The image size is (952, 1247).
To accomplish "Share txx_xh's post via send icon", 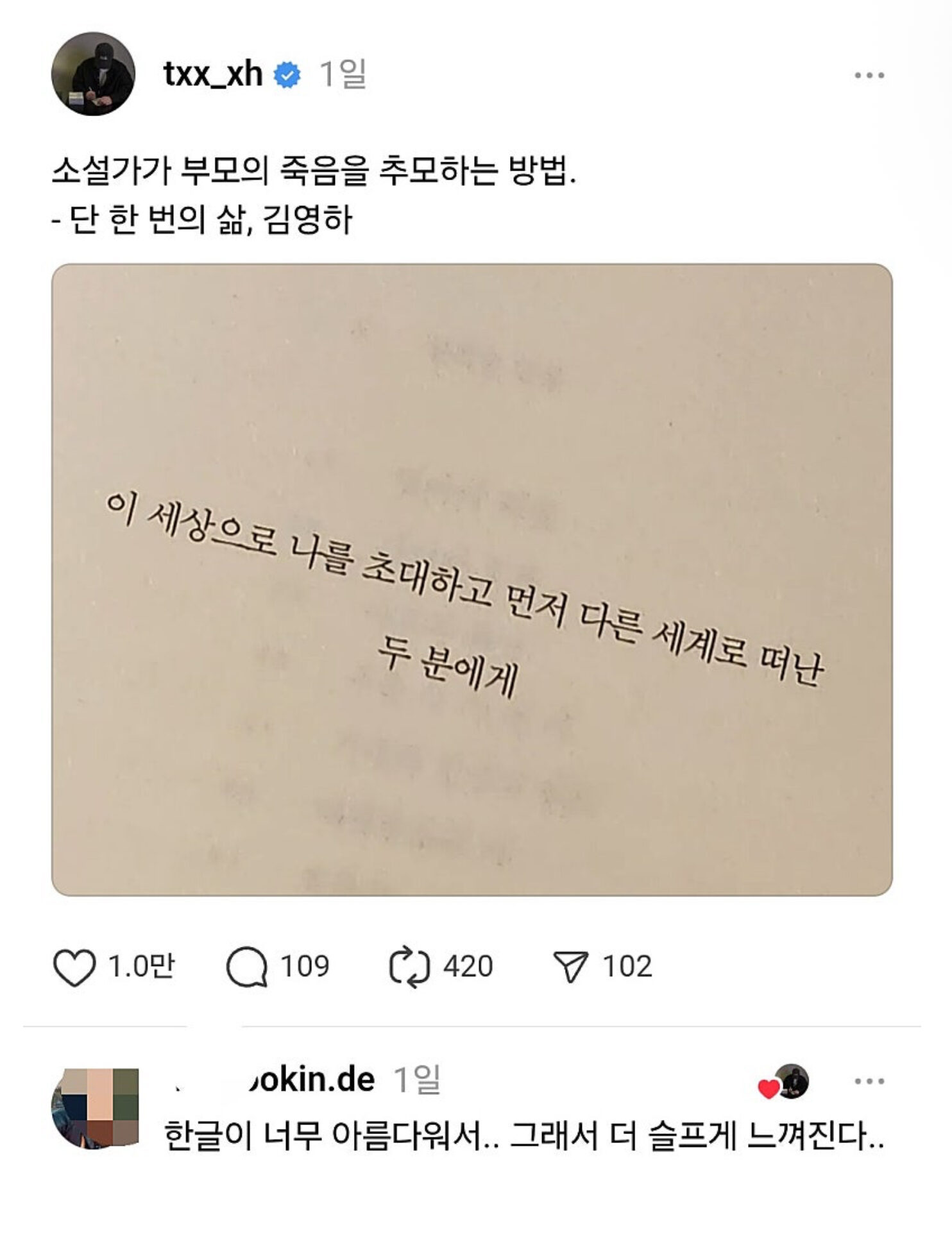I will [570, 967].
